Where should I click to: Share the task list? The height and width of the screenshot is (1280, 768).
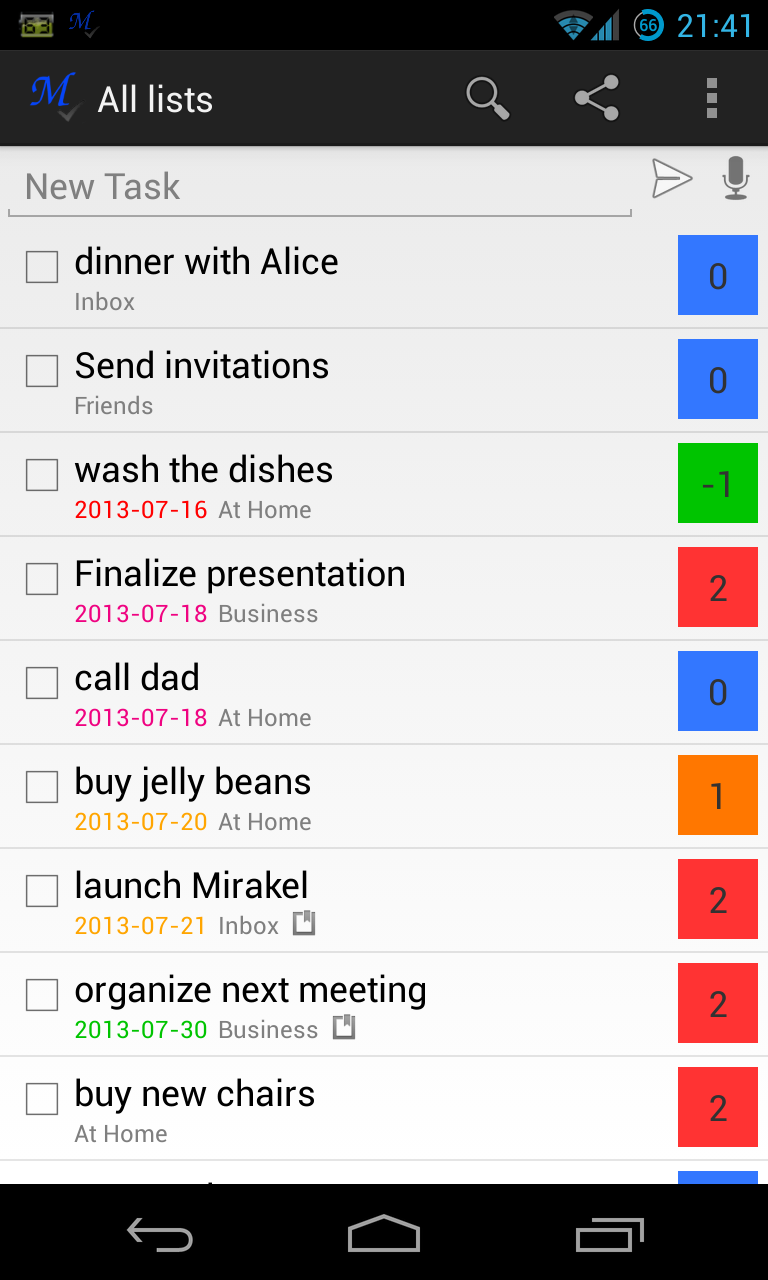coord(597,99)
